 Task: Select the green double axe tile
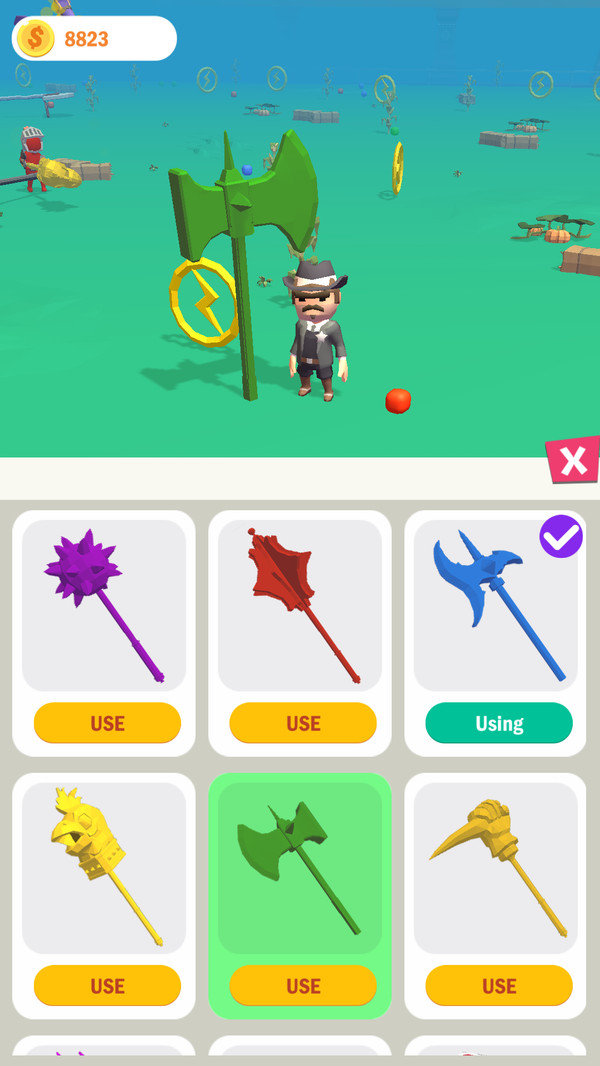[x=300, y=868]
